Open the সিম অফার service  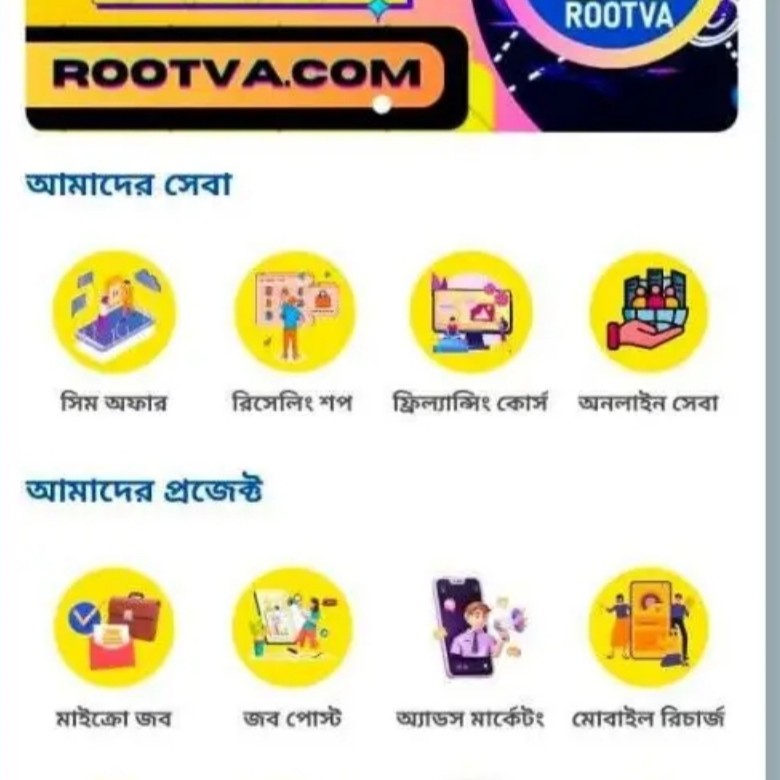tap(113, 312)
